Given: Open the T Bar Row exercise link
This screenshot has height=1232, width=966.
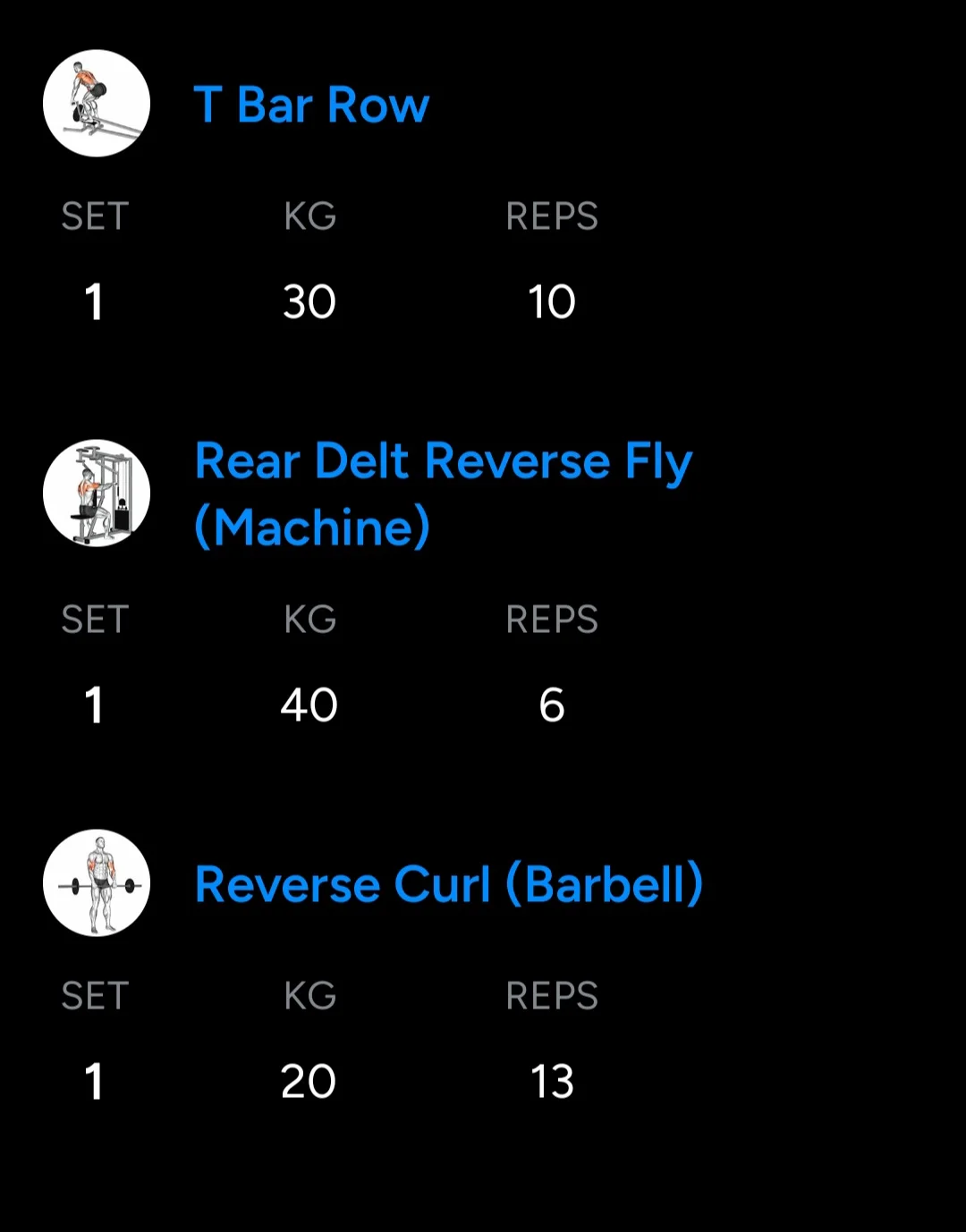Looking at the screenshot, I should 311,105.
